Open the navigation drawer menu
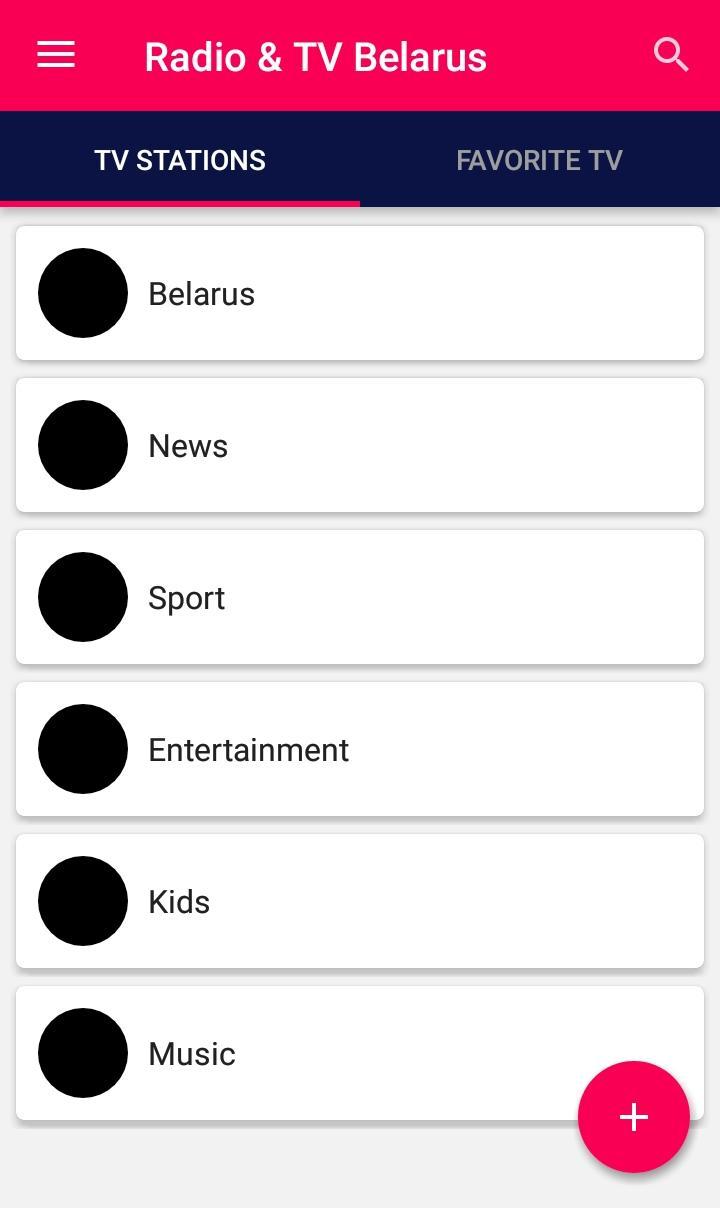 coord(55,55)
